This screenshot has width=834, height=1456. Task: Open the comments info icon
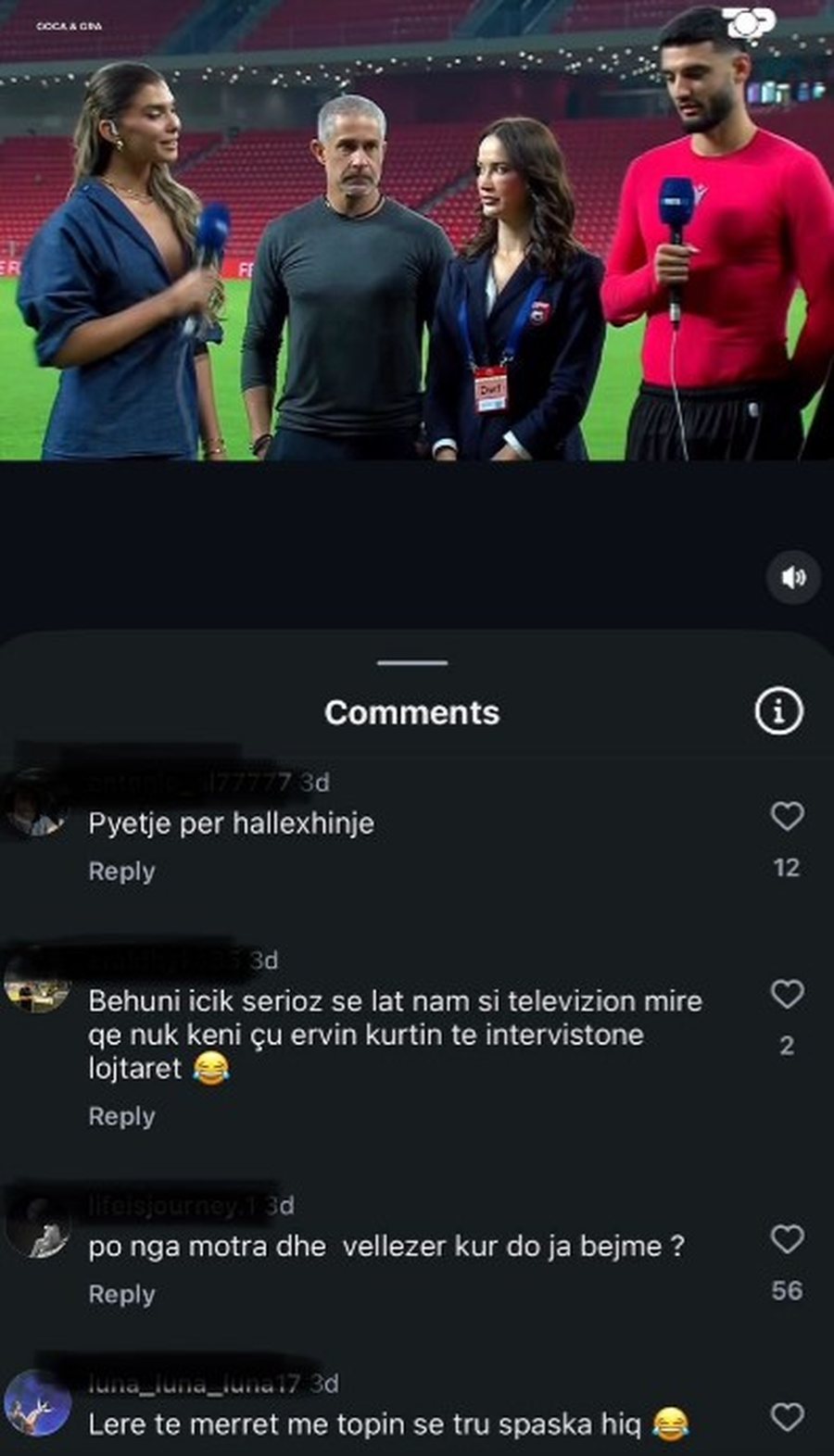click(x=777, y=711)
